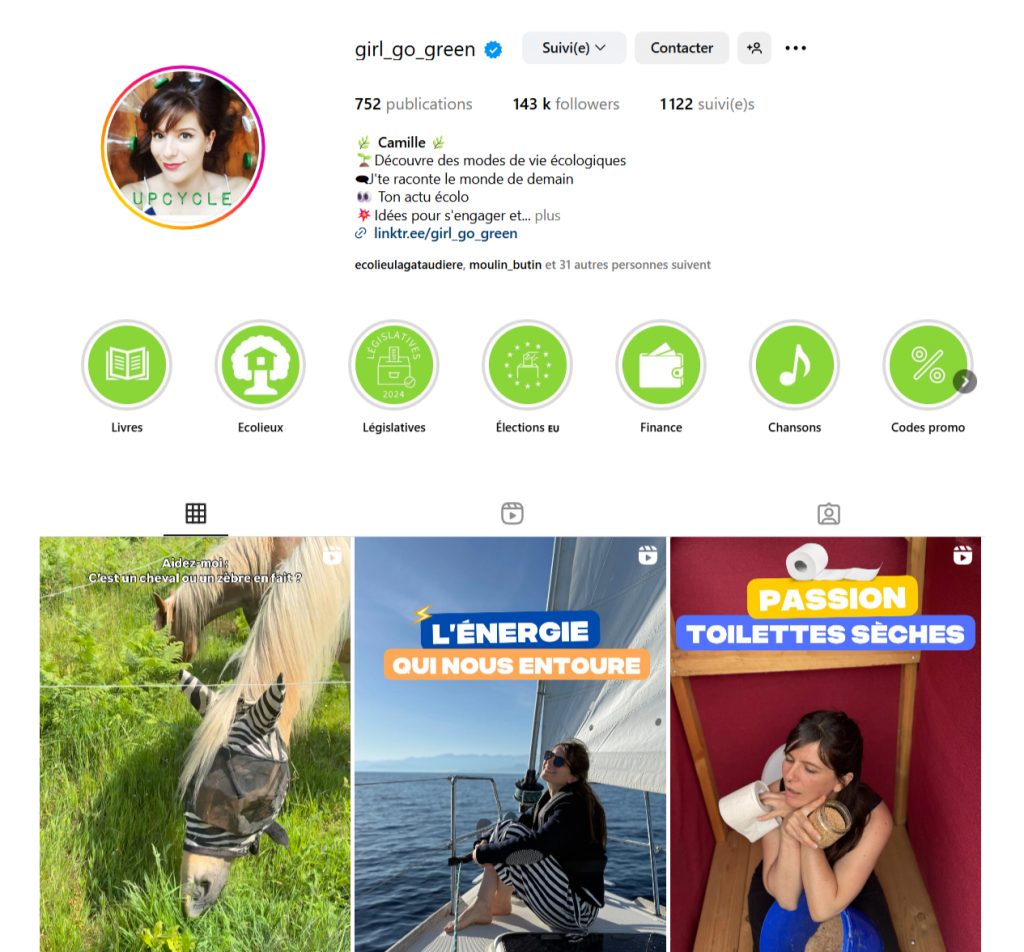1024x952 pixels.
Task: Show similar account suggestions icon
Action: pos(754,48)
